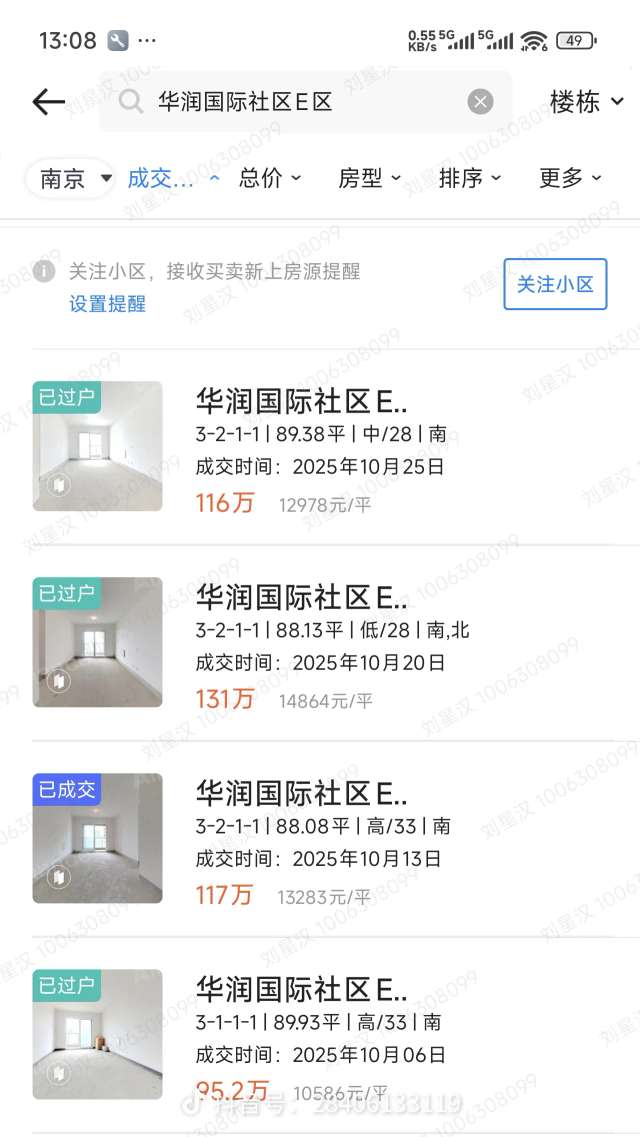The width and height of the screenshot is (640, 1137).
Task: Open the listing sold for 116万
Action: (320, 447)
